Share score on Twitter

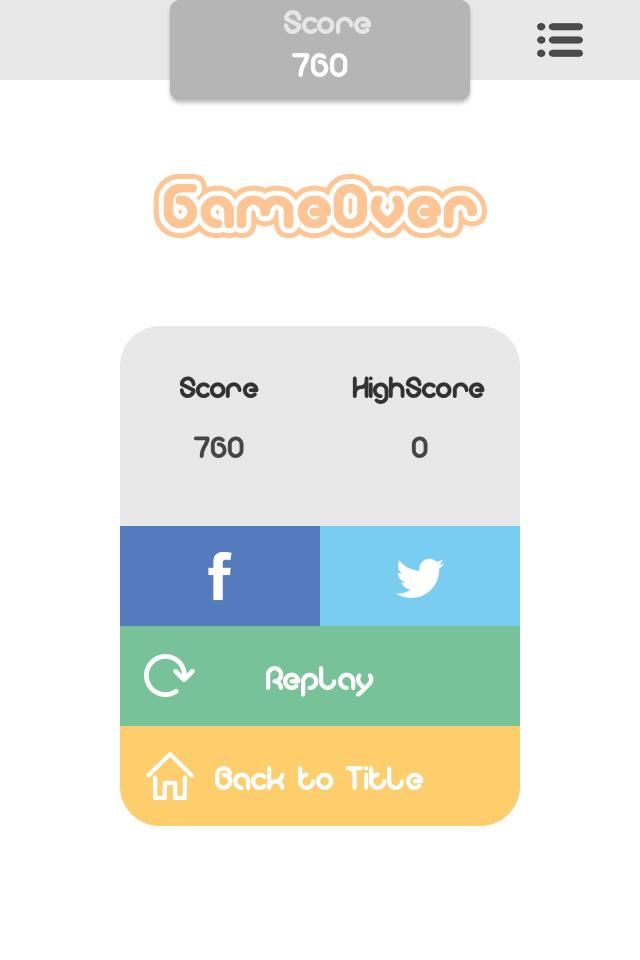(420, 576)
